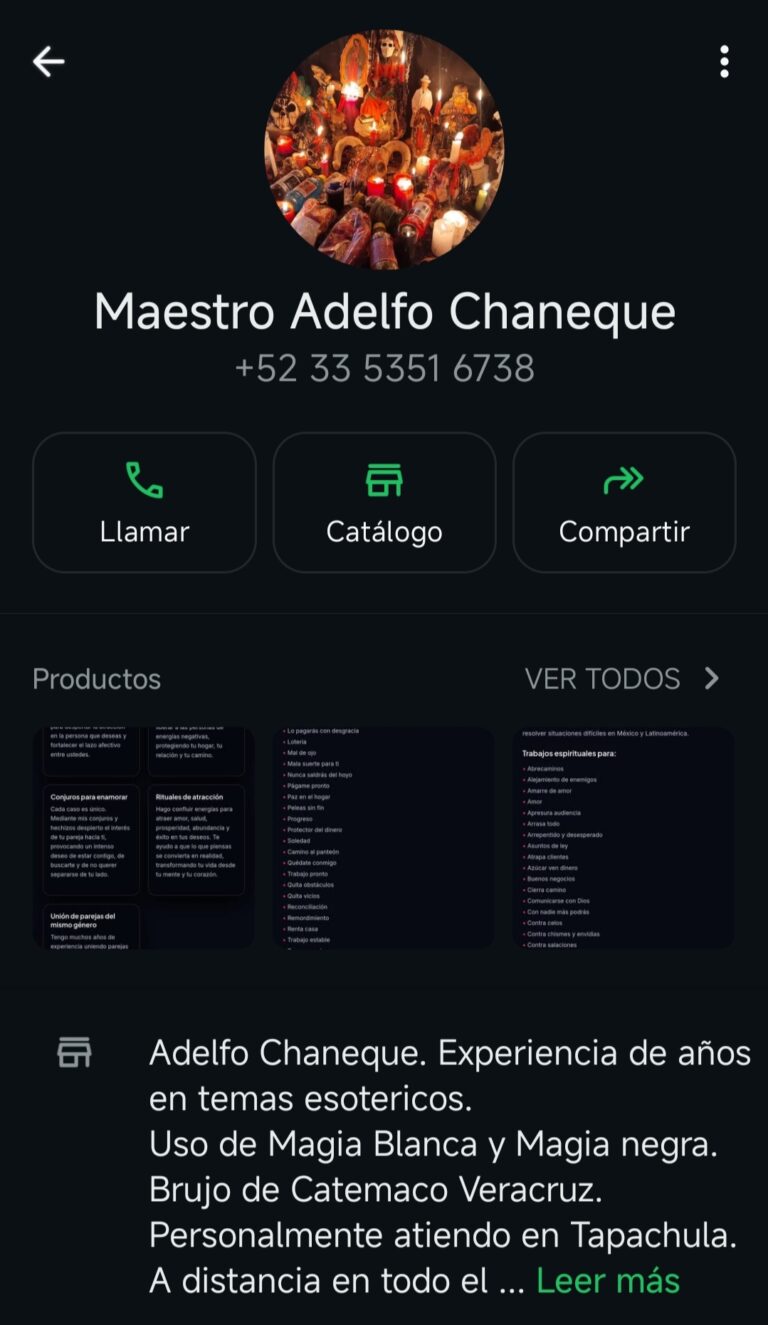Tap the Llamar call button
The height and width of the screenshot is (1325, 768).
click(x=144, y=502)
